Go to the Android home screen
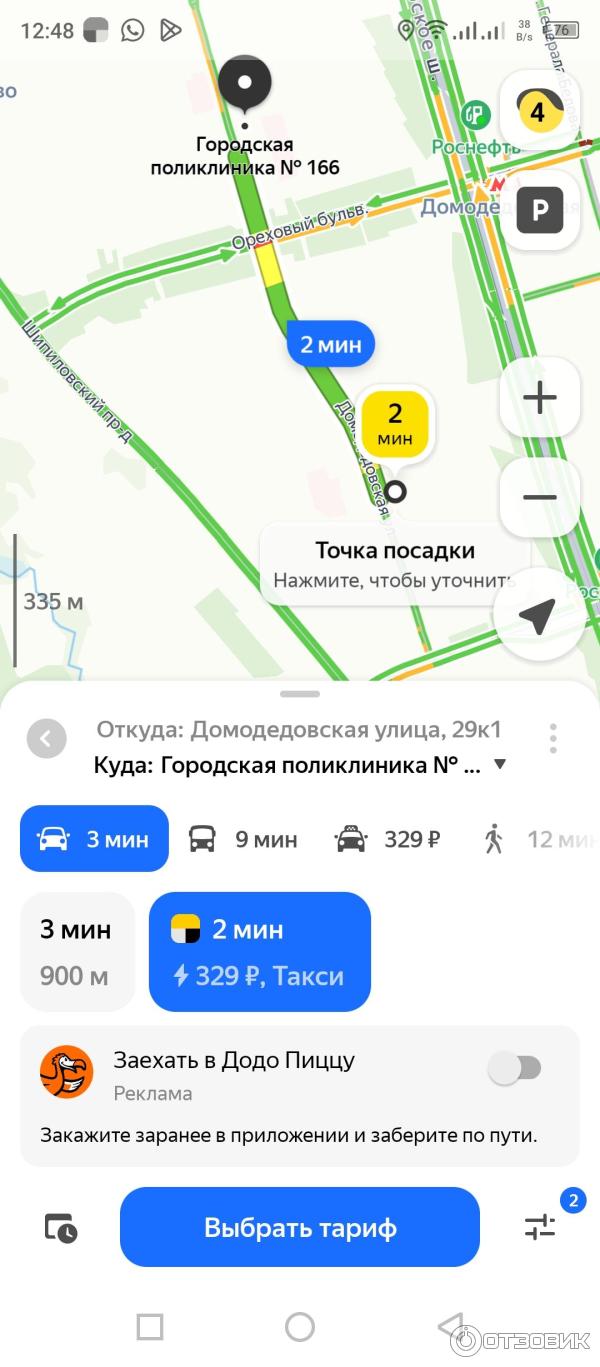600x1367 pixels. coord(300,1327)
